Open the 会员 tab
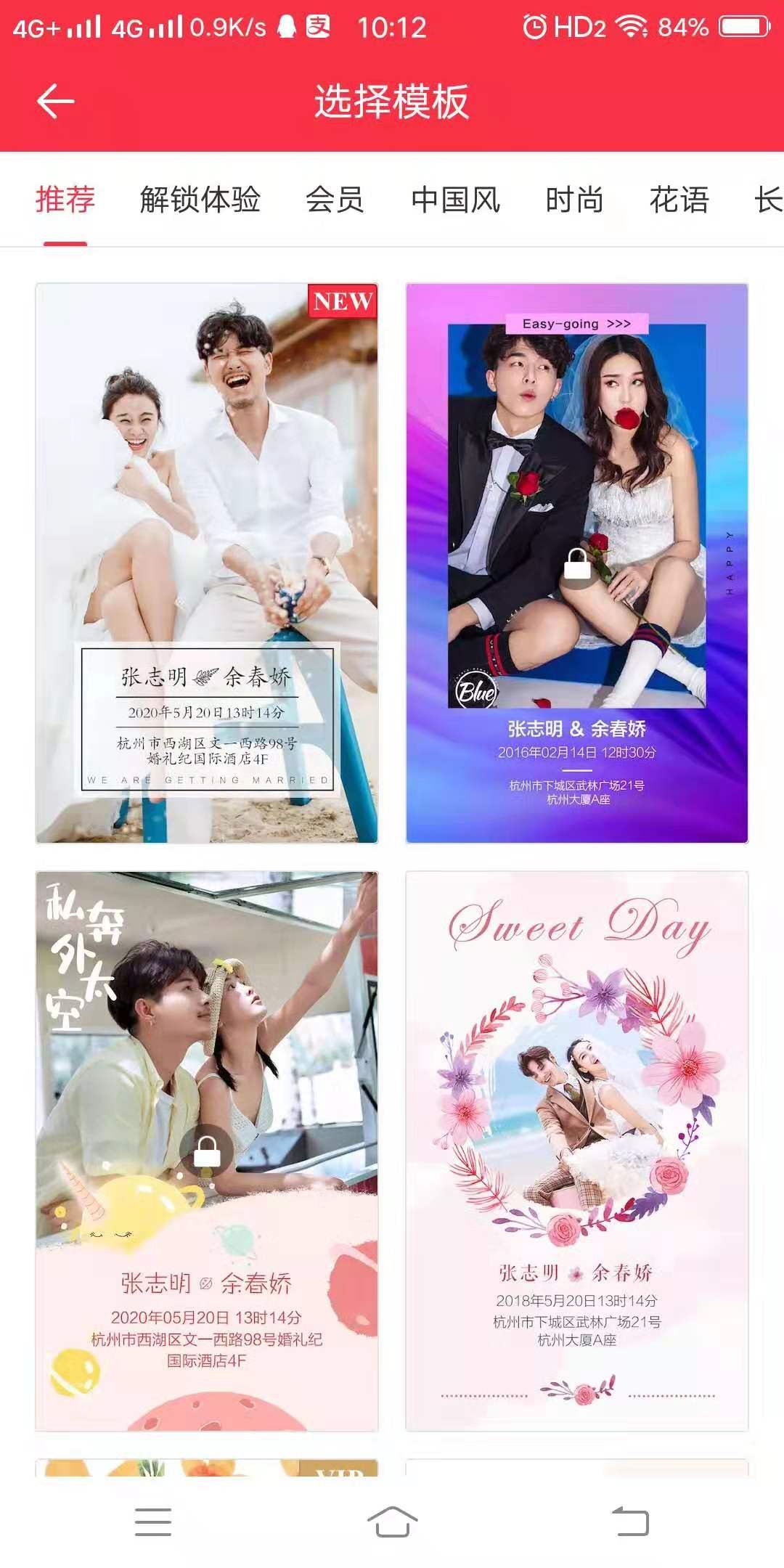Screen dimensions: 784x1568 click(x=334, y=200)
